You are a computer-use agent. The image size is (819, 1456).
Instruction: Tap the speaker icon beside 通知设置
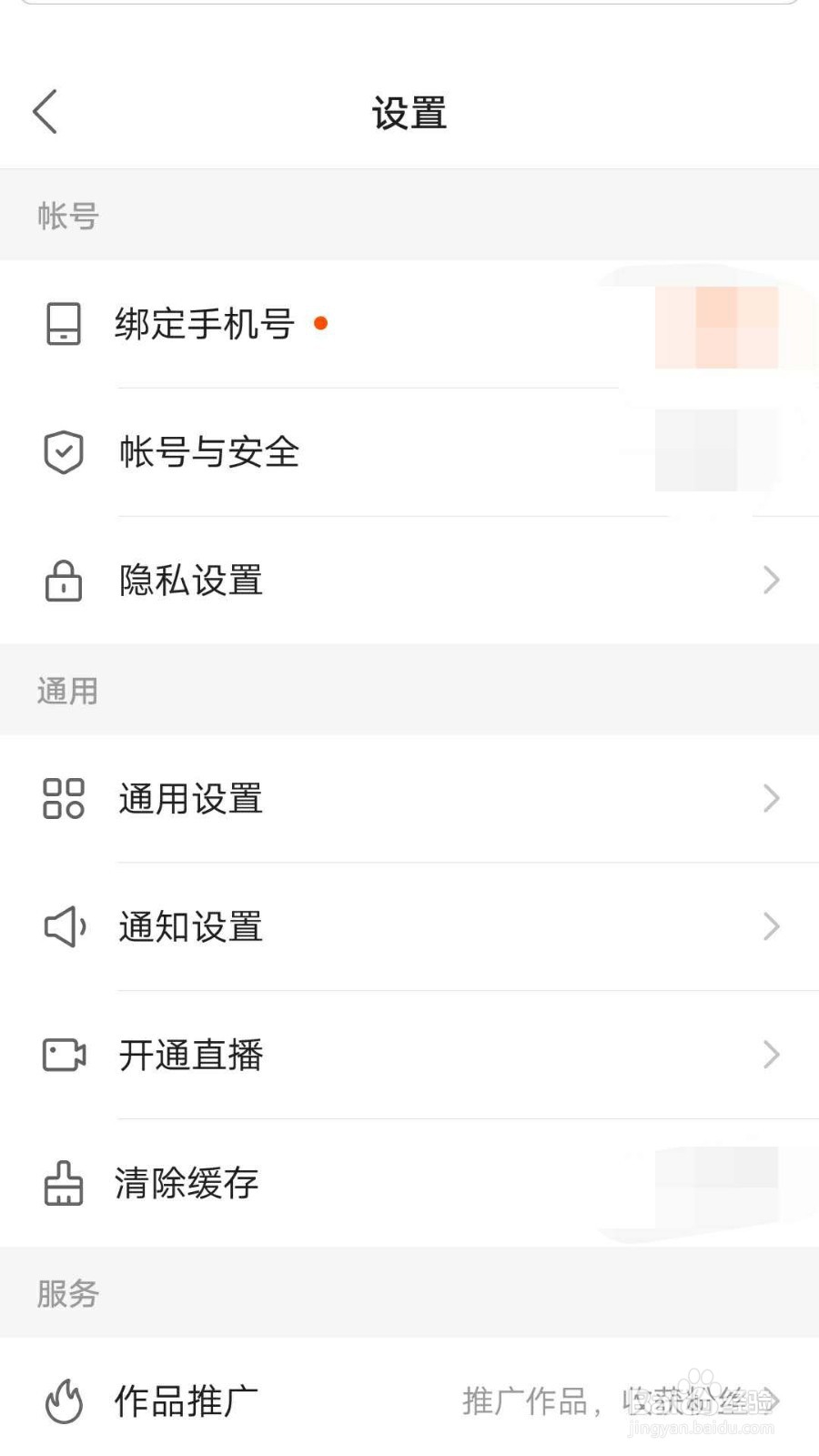click(x=62, y=927)
